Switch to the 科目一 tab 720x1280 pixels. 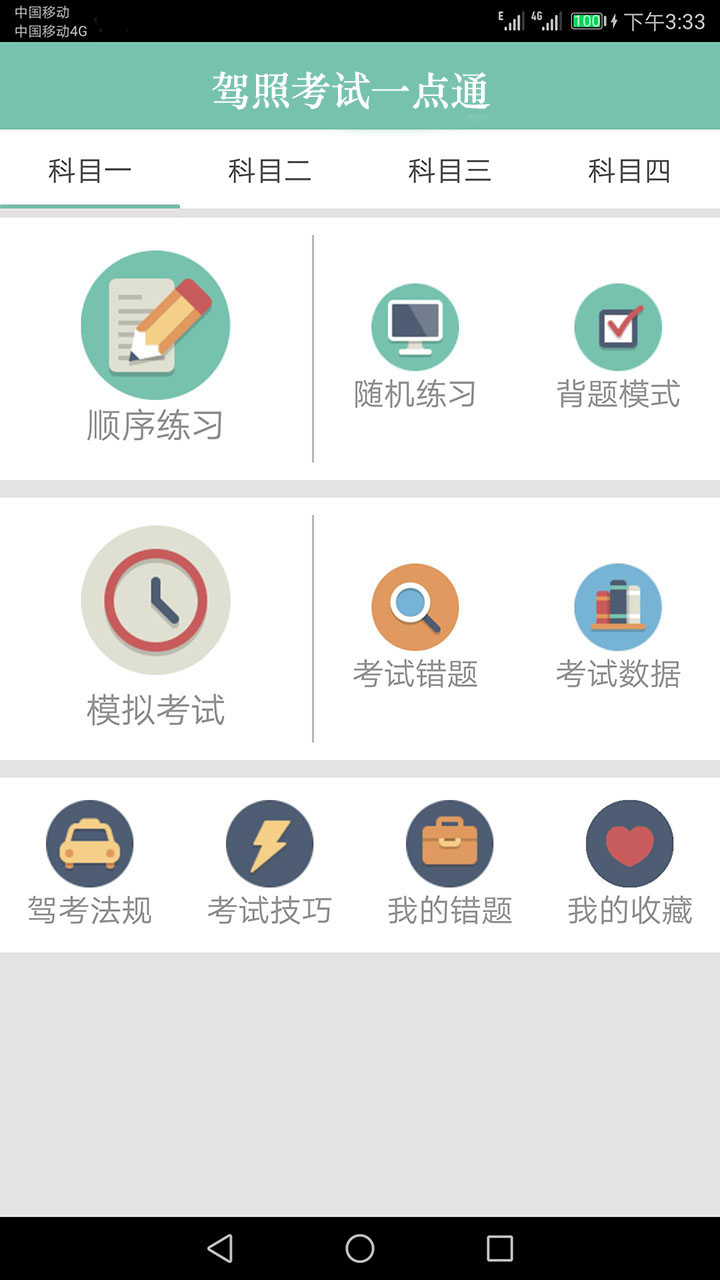90,171
